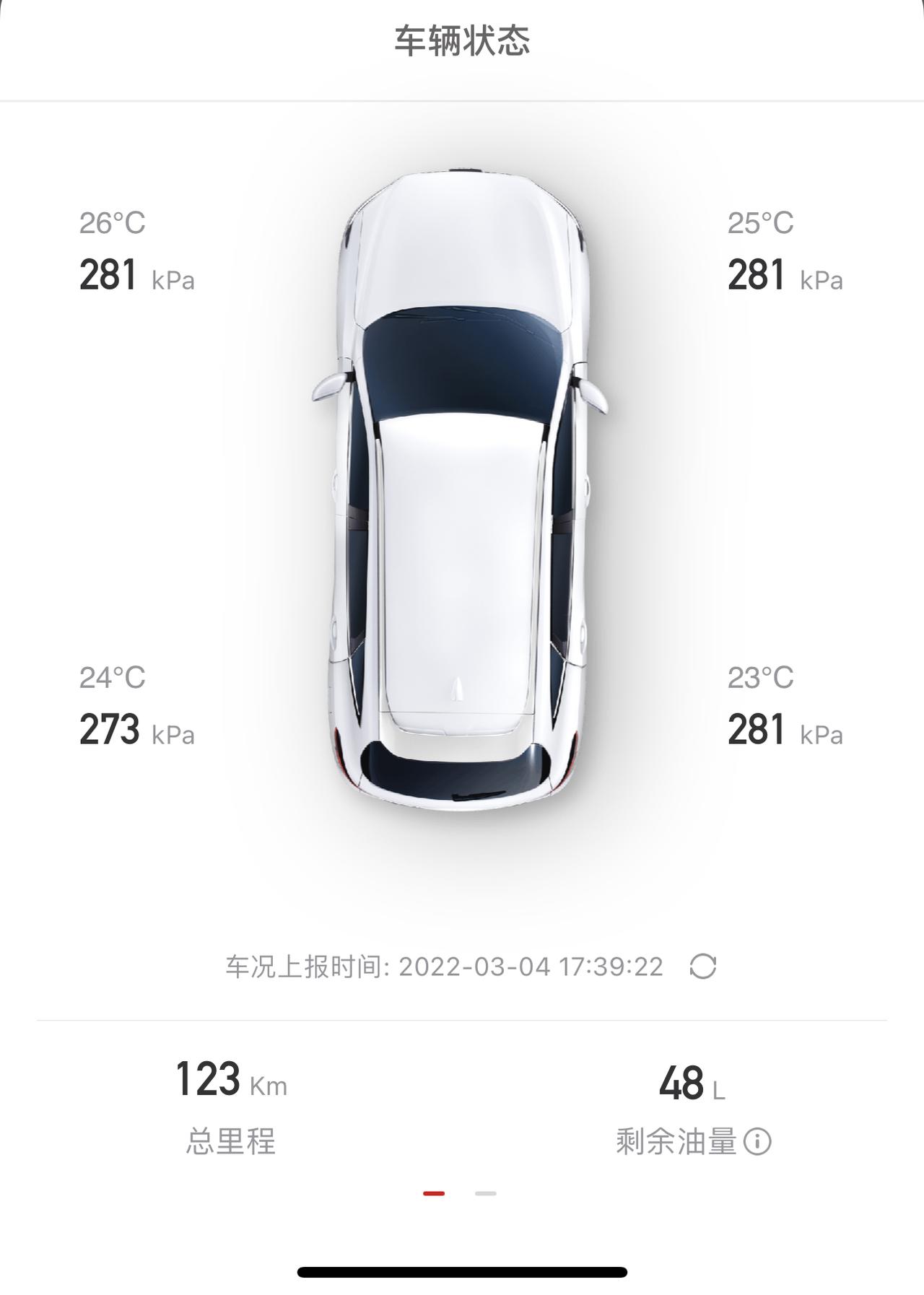Go to the second page indicator
Image resolution: width=924 pixels, height=1295 pixels.
click(485, 1193)
